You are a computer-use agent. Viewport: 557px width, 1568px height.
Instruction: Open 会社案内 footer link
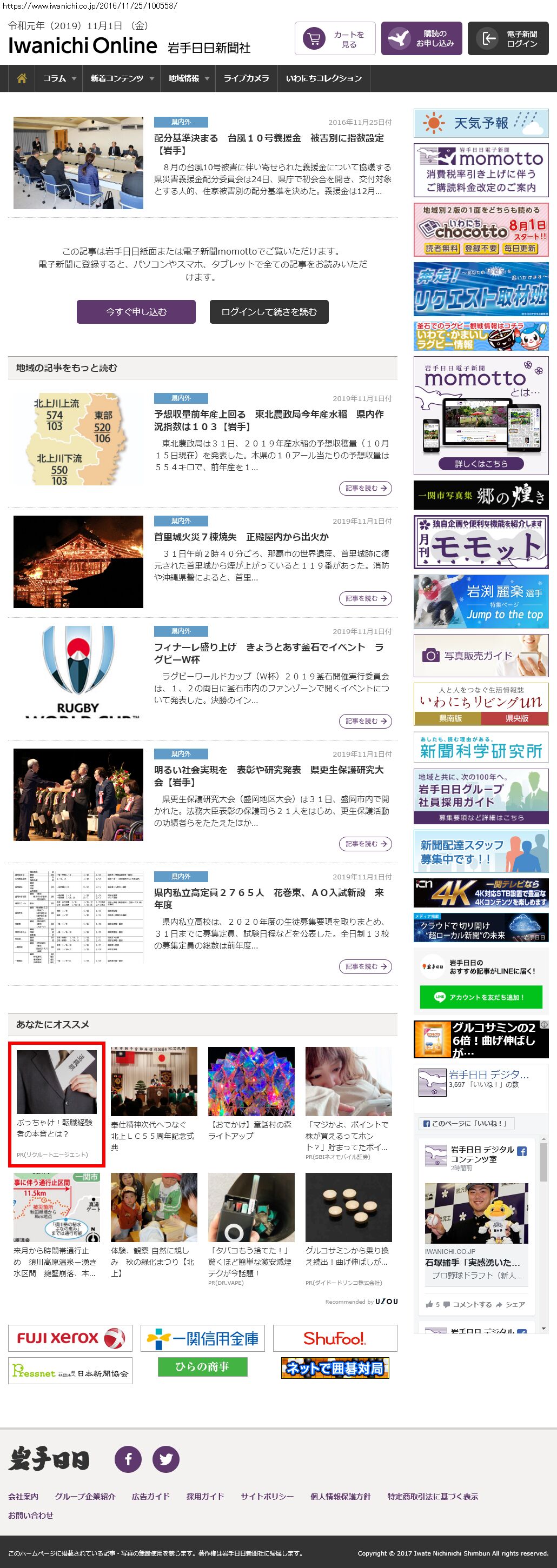tap(23, 1496)
